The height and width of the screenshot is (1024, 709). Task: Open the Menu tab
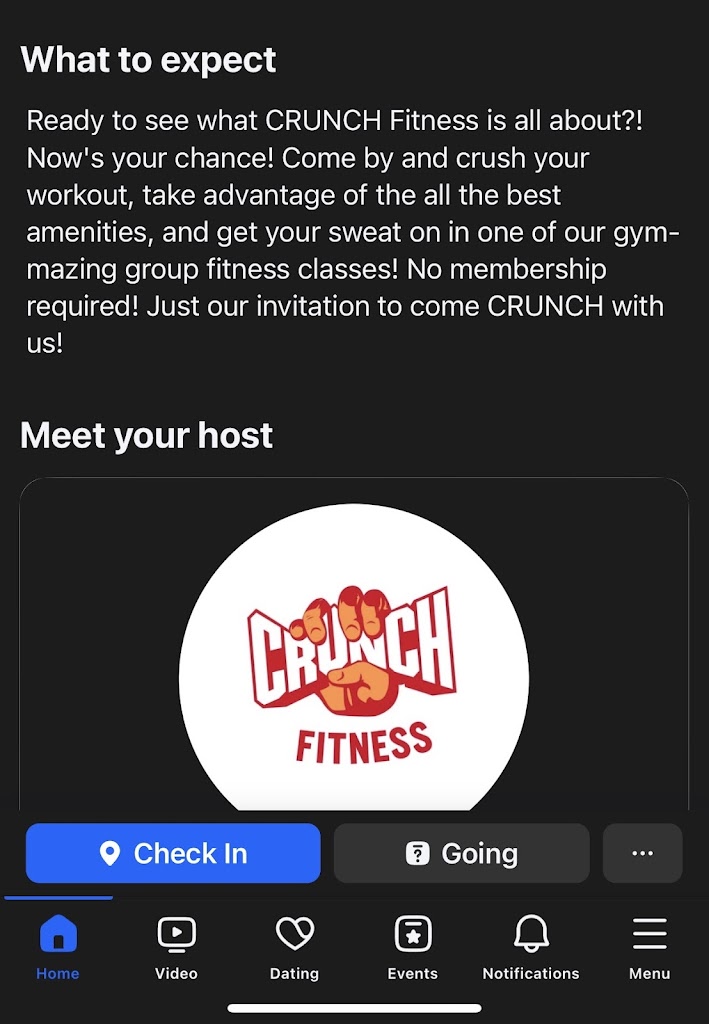point(649,946)
